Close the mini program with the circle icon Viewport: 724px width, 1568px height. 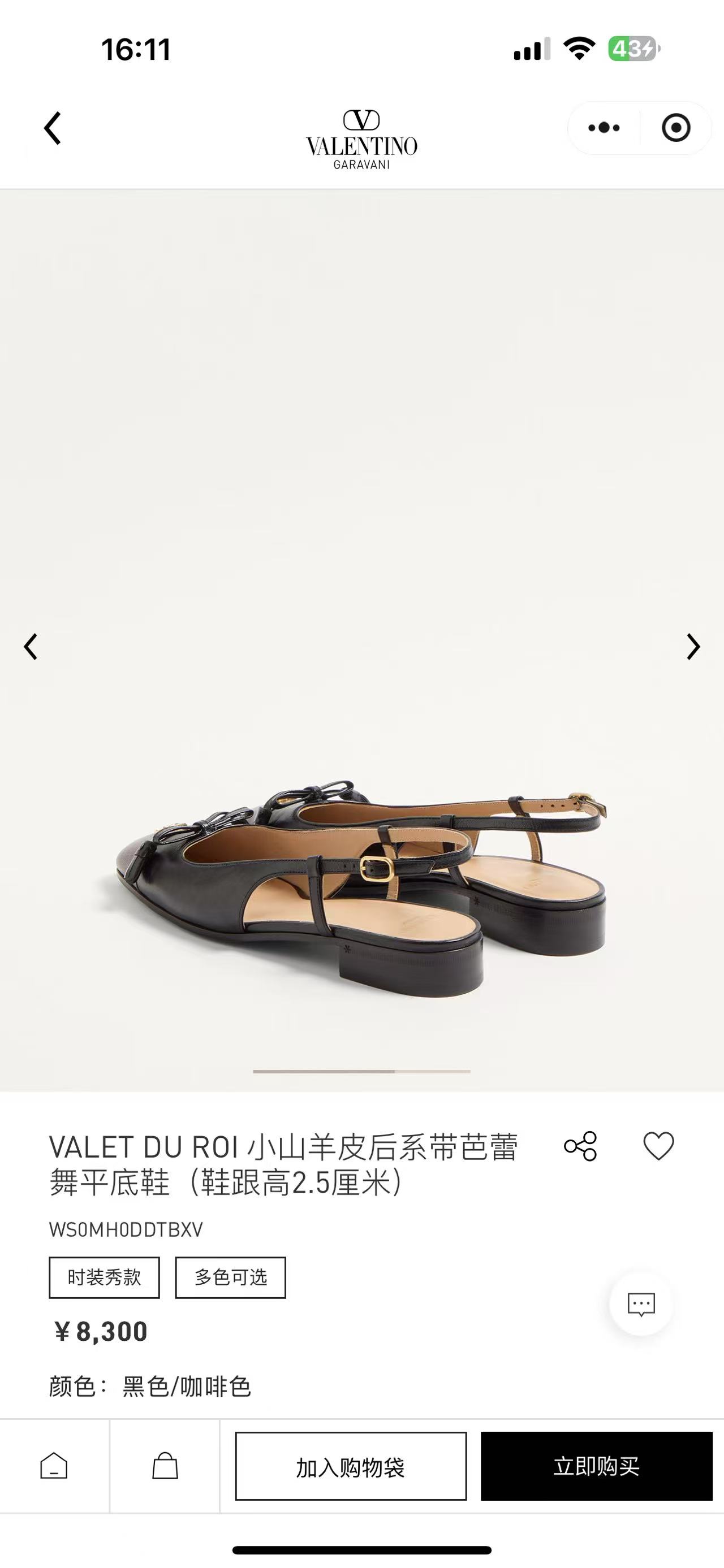click(675, 128)
